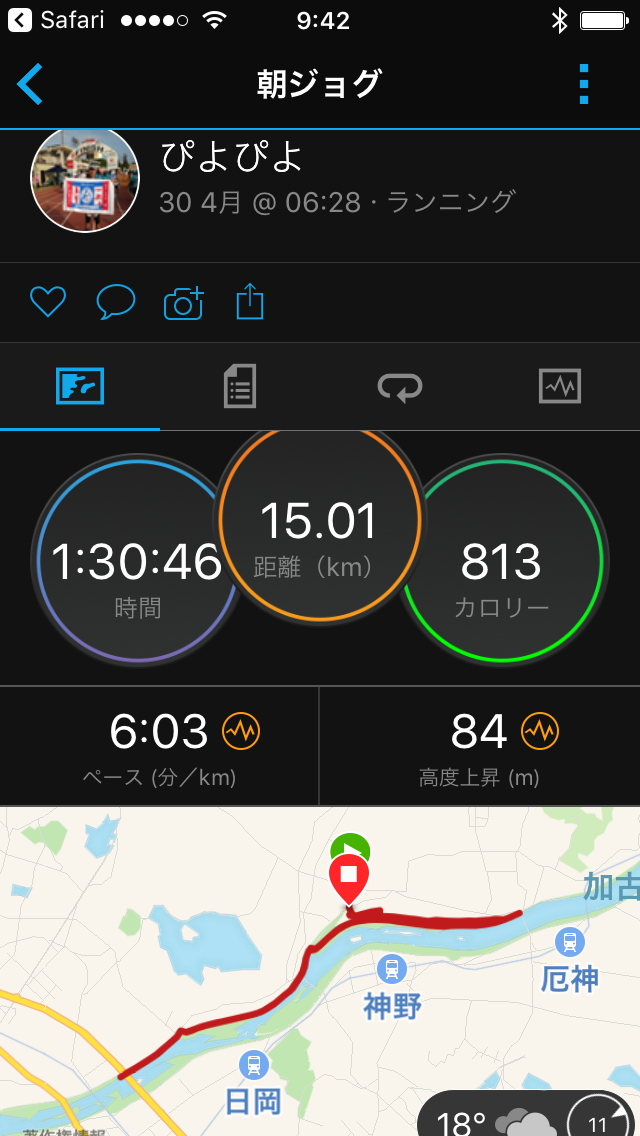Switch to the details list tab
Image resolution: width=640 pixels, height=1136 pixels.
point(239,386)
